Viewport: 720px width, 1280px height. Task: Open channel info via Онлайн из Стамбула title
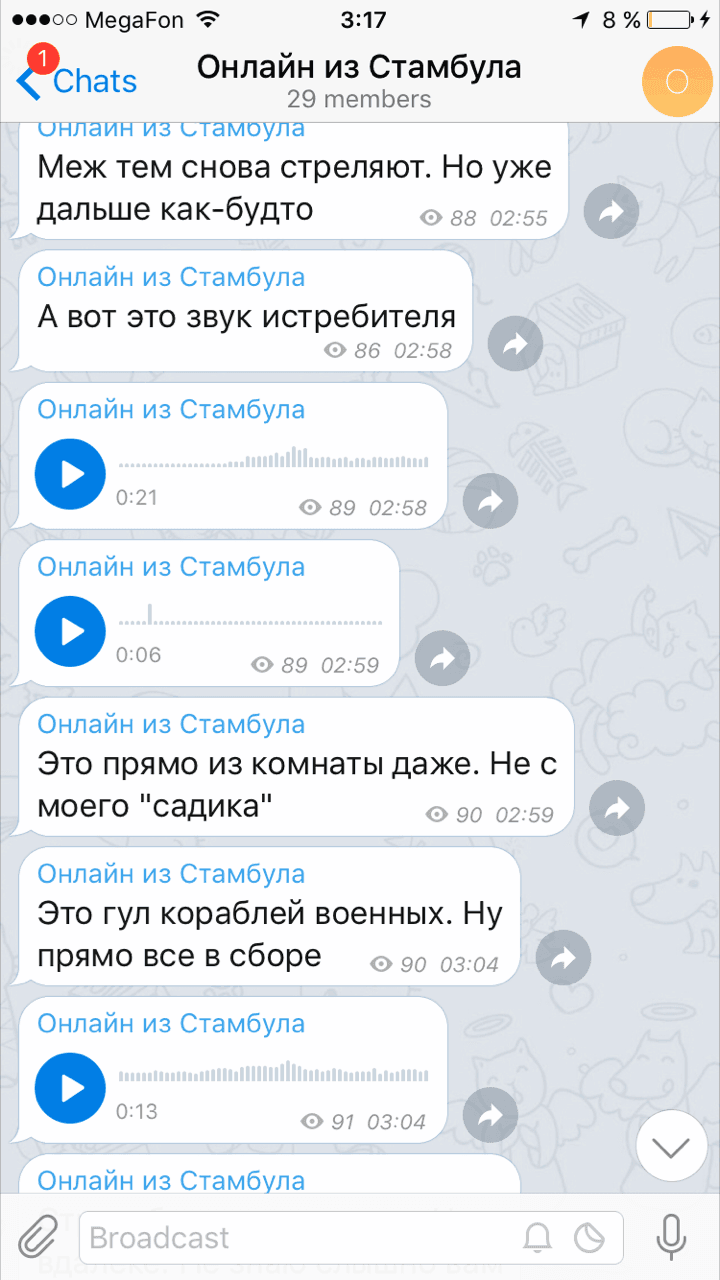[359, 68]
